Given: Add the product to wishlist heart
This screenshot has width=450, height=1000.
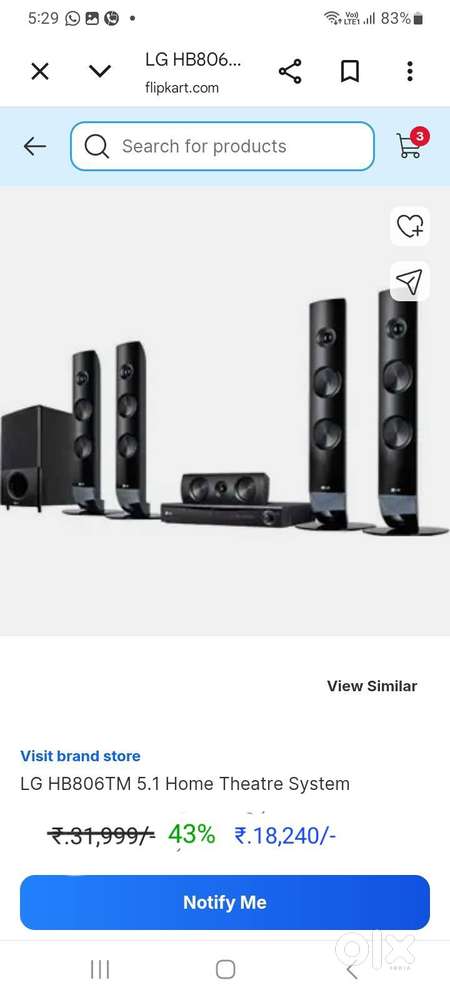Looking at the screenshot, I should click(410, 226).
